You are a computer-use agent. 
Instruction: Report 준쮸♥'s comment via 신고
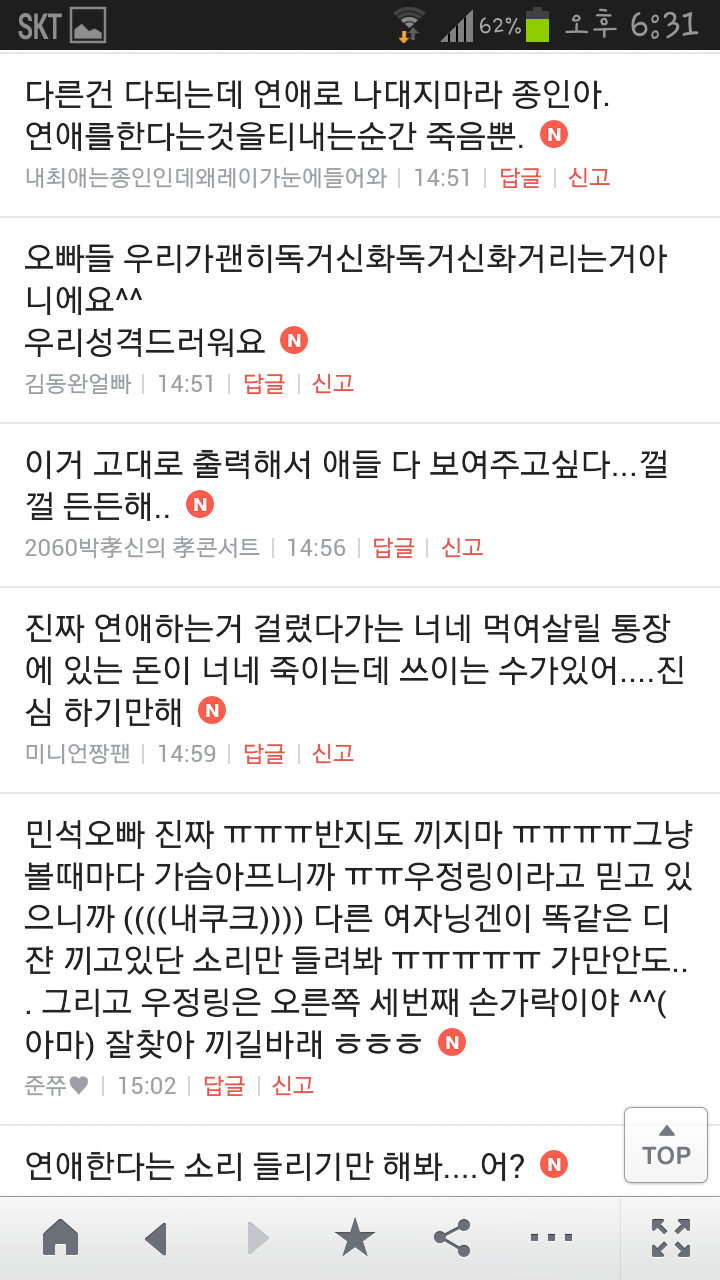point(293,1085)
